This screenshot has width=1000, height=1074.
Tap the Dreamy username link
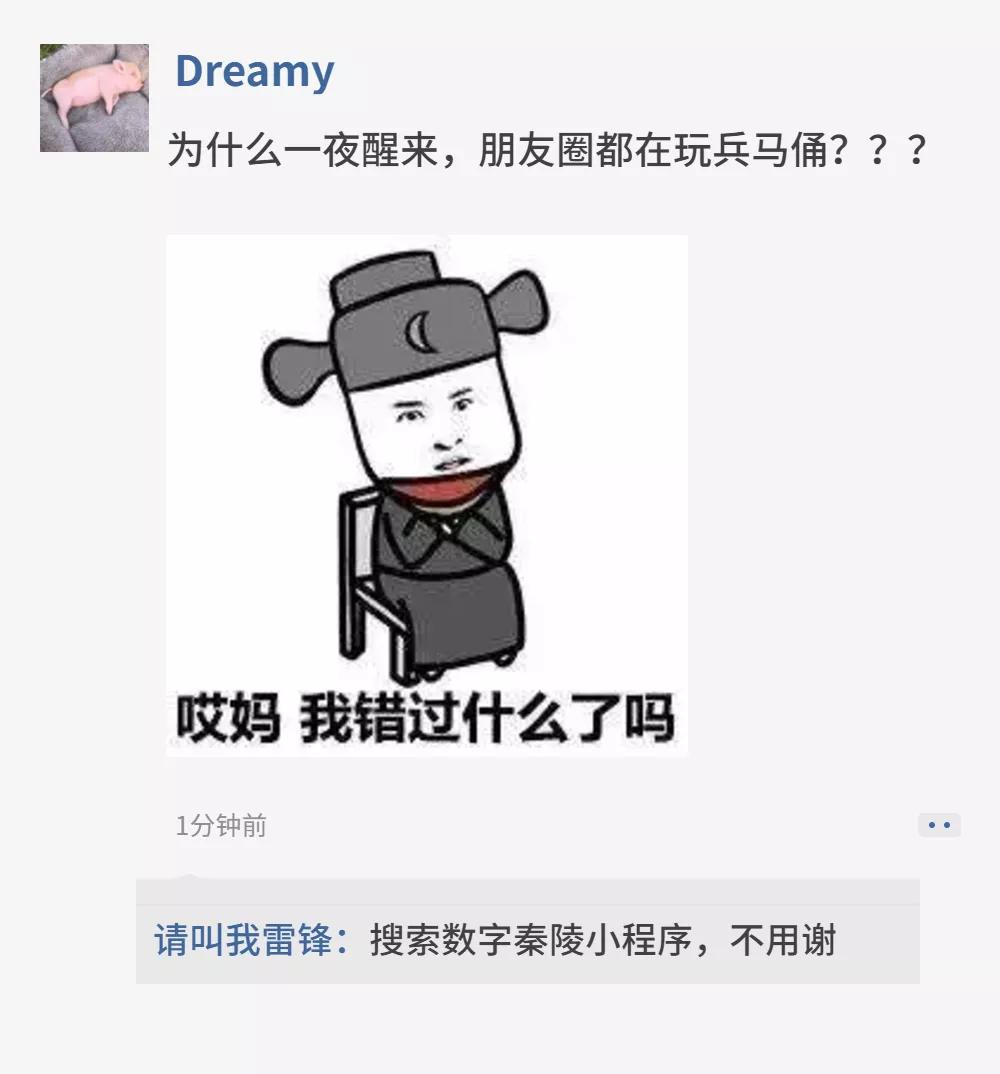pos(254,72)
